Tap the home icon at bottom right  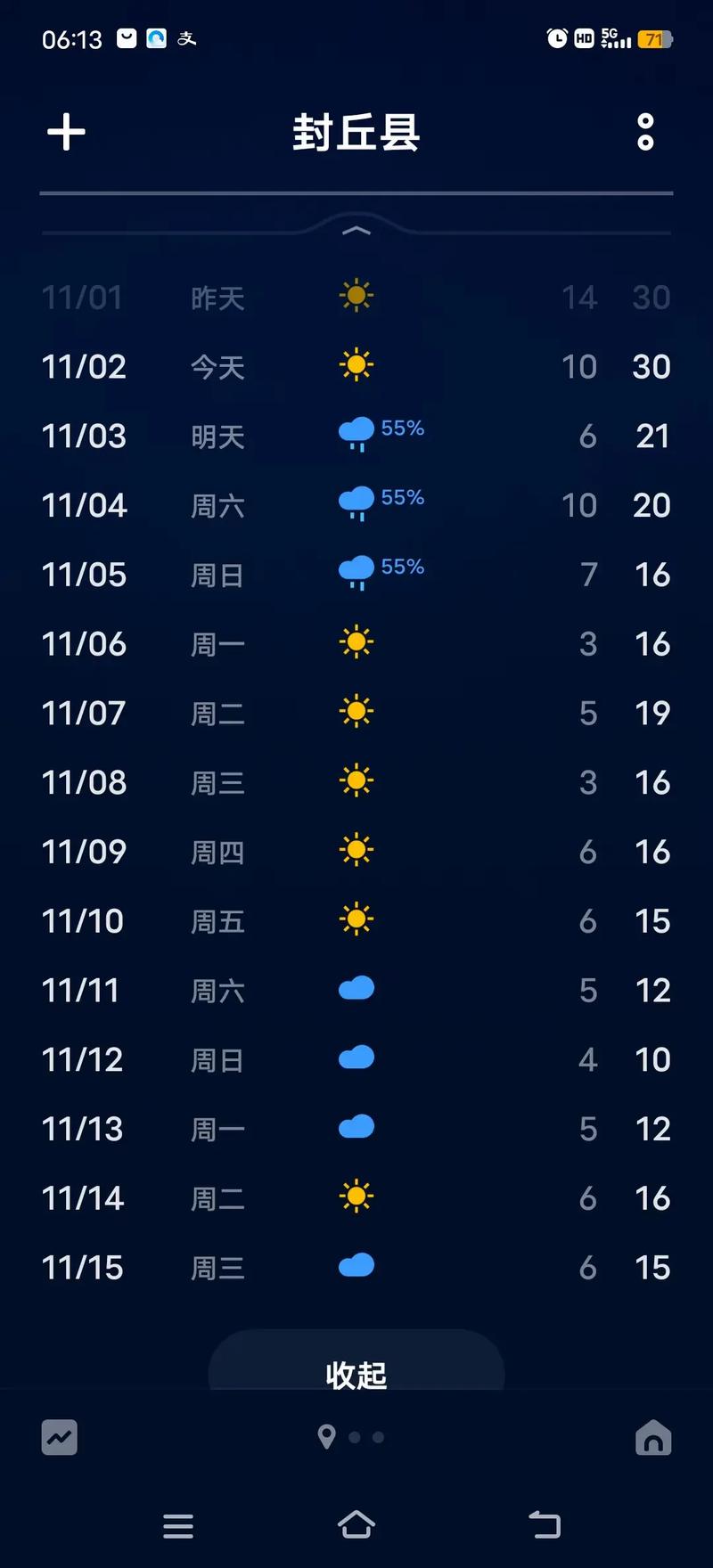653,1437
